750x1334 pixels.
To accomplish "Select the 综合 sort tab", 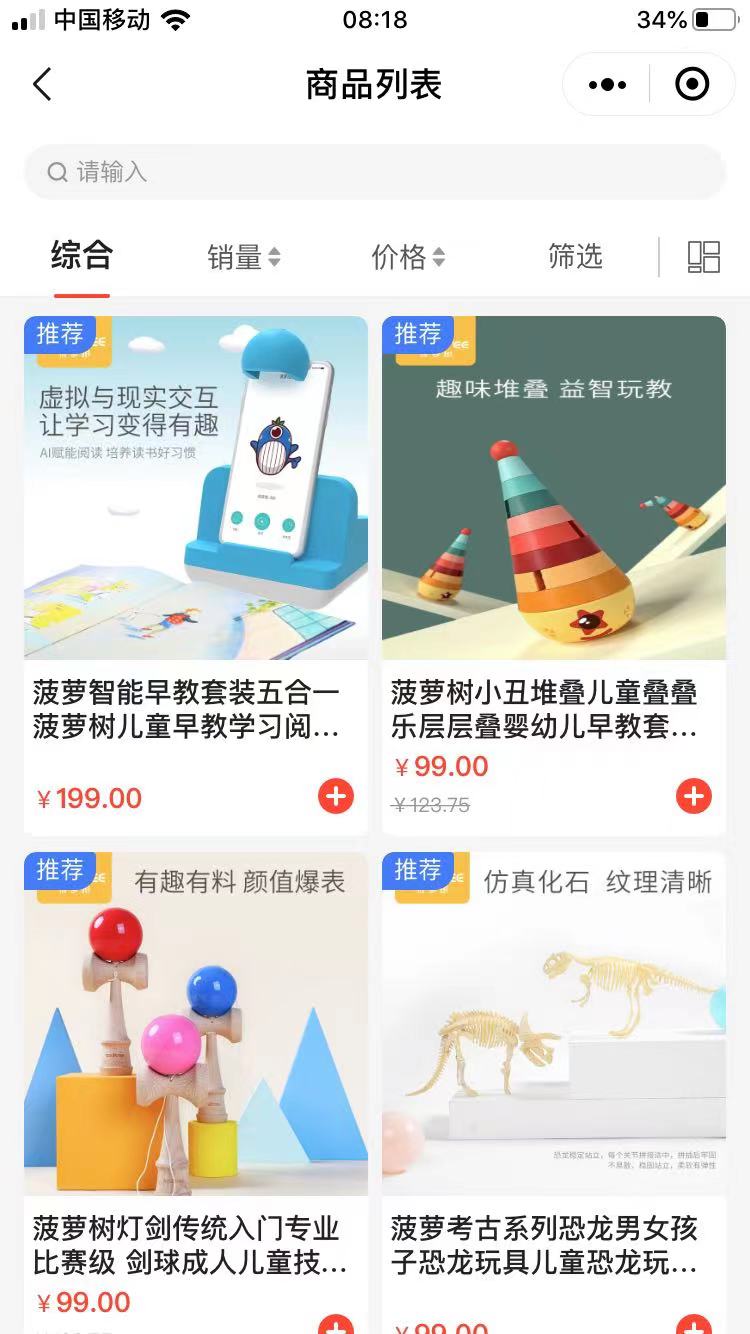I will click(x=82, y=255).
